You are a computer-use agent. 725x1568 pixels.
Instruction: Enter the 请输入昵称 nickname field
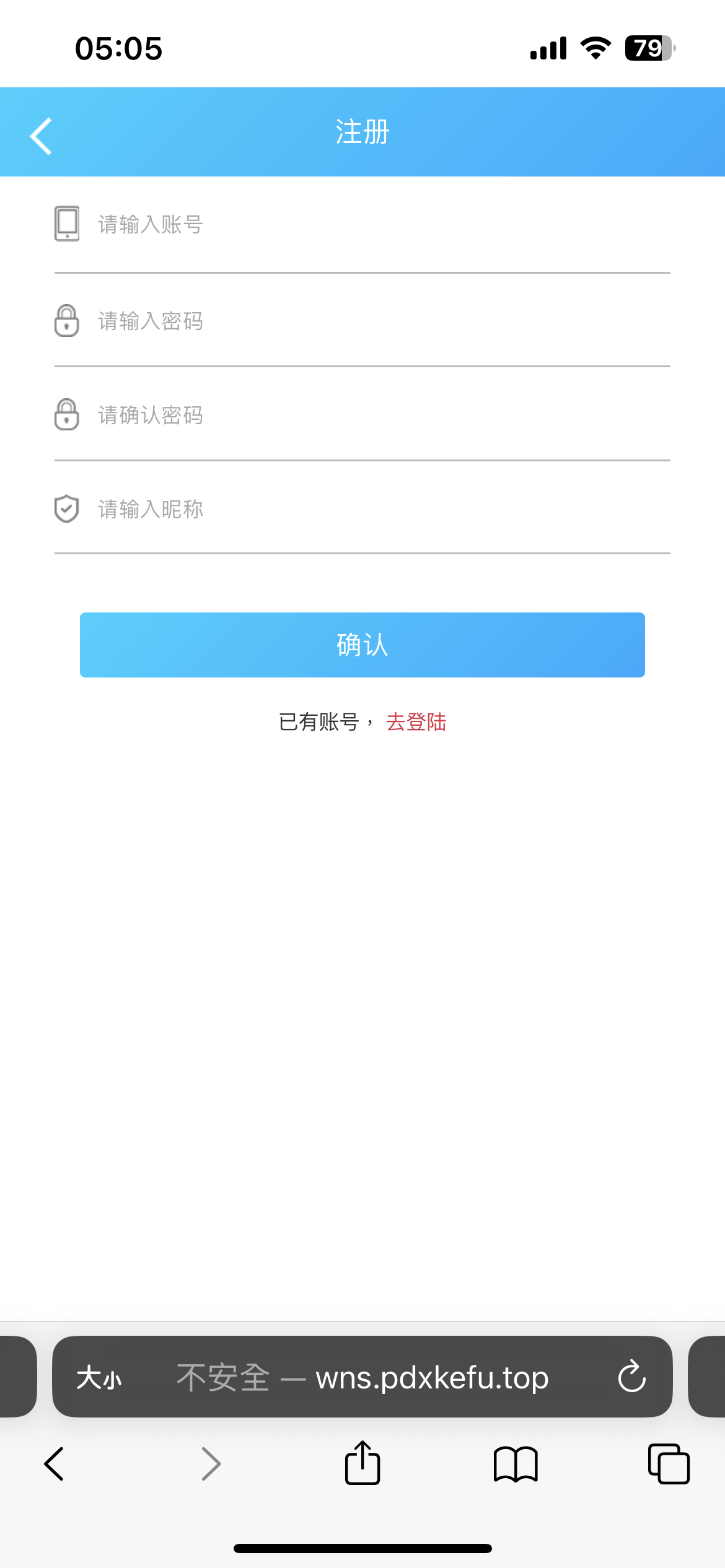(x=362, y=509)
